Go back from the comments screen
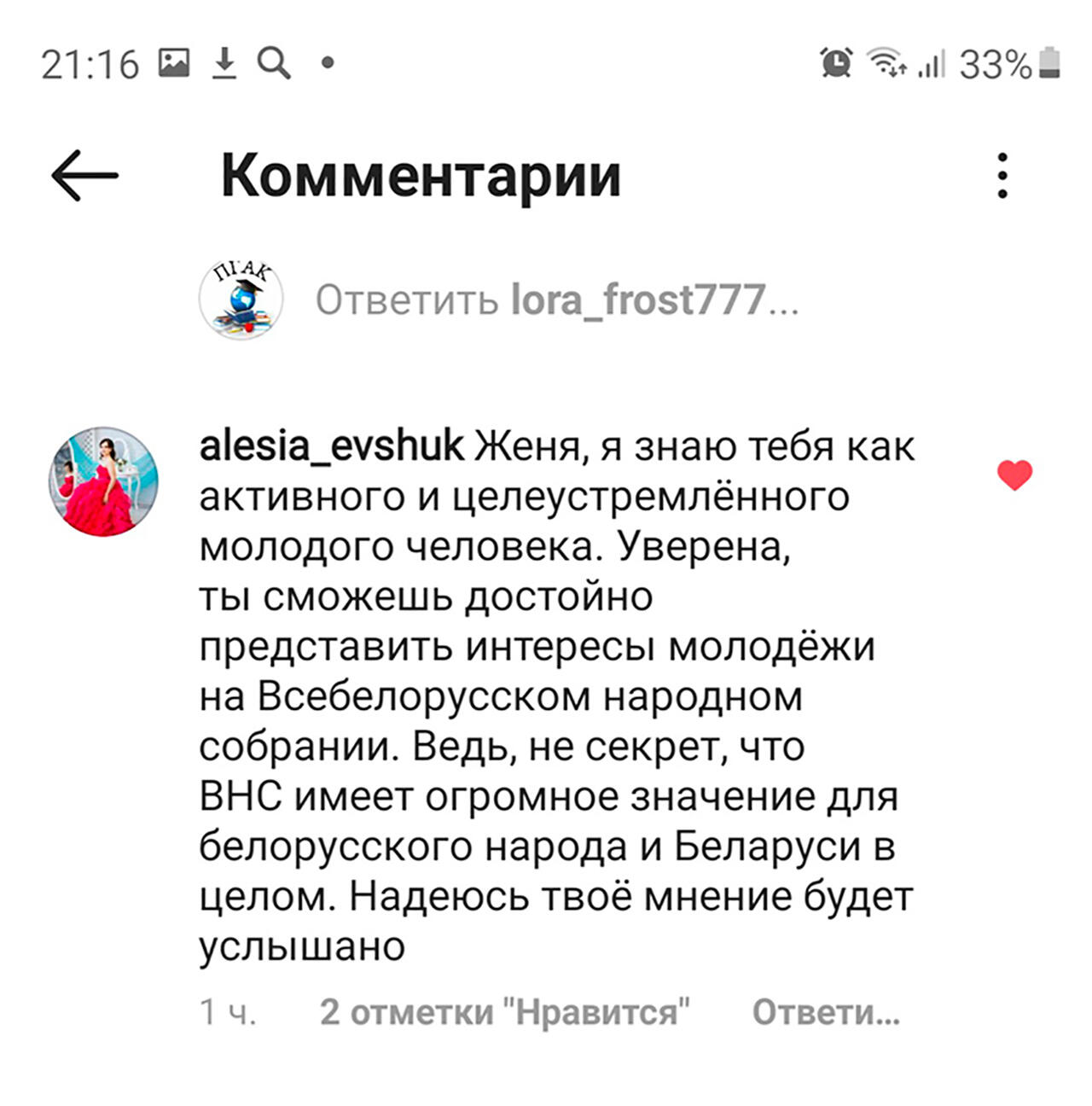This screenshot has width=1092, height=1106. tap(84, 176)
